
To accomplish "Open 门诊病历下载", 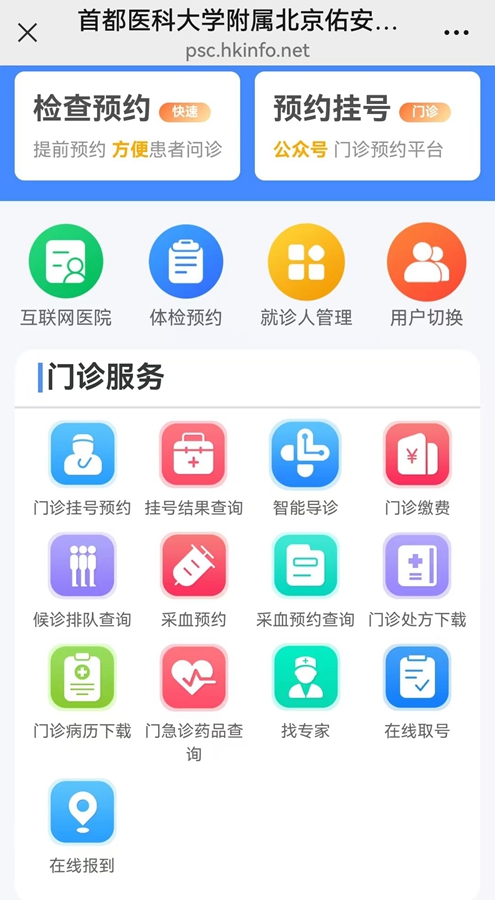I will coord(82,692).
